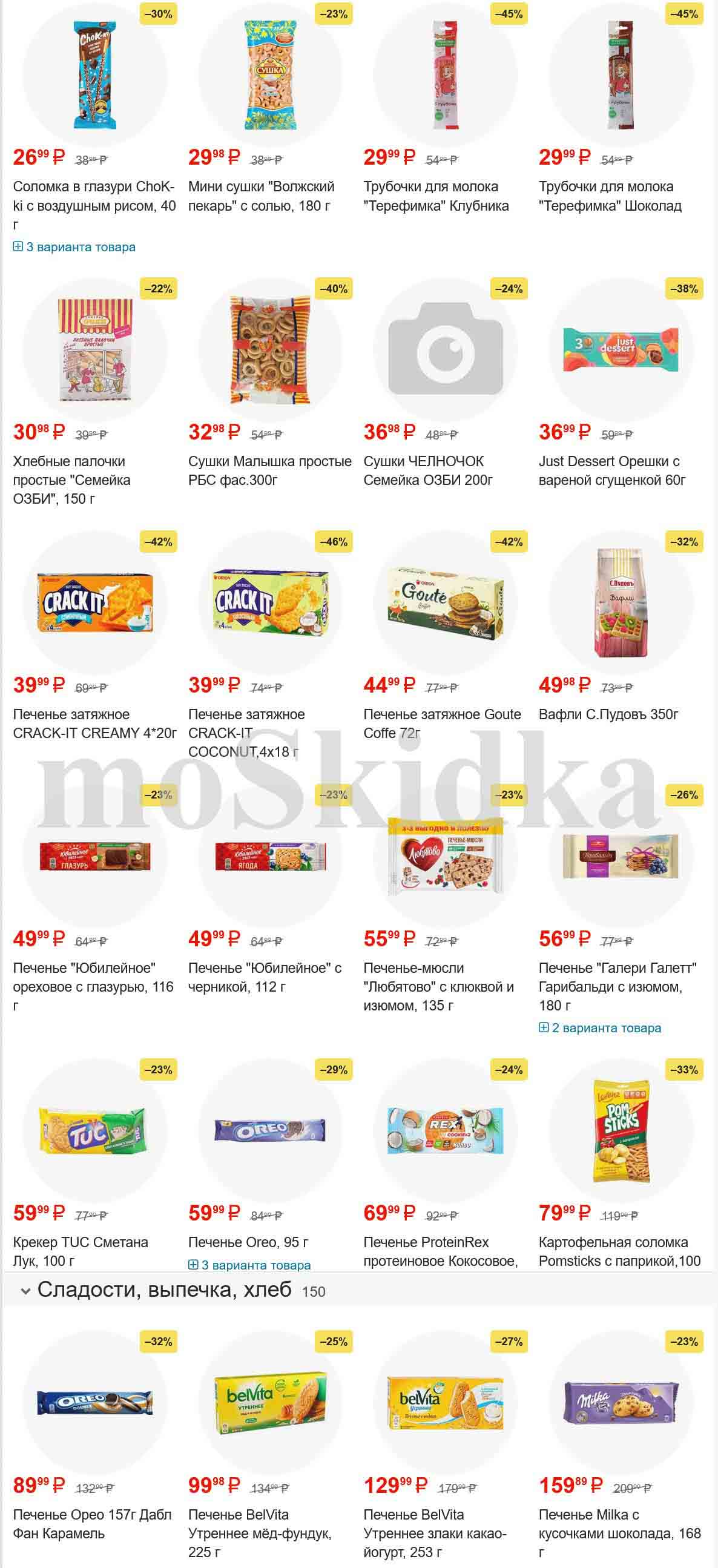The image size is (718, 1568).
Task: Open Печенье-мюсли Любятово product
Action: (438, 986)
